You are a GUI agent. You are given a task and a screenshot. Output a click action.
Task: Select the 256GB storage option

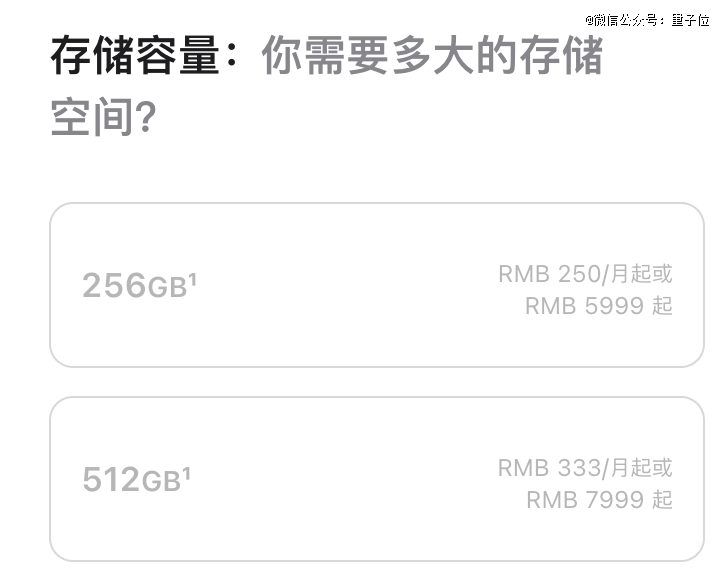click(376, 285)
